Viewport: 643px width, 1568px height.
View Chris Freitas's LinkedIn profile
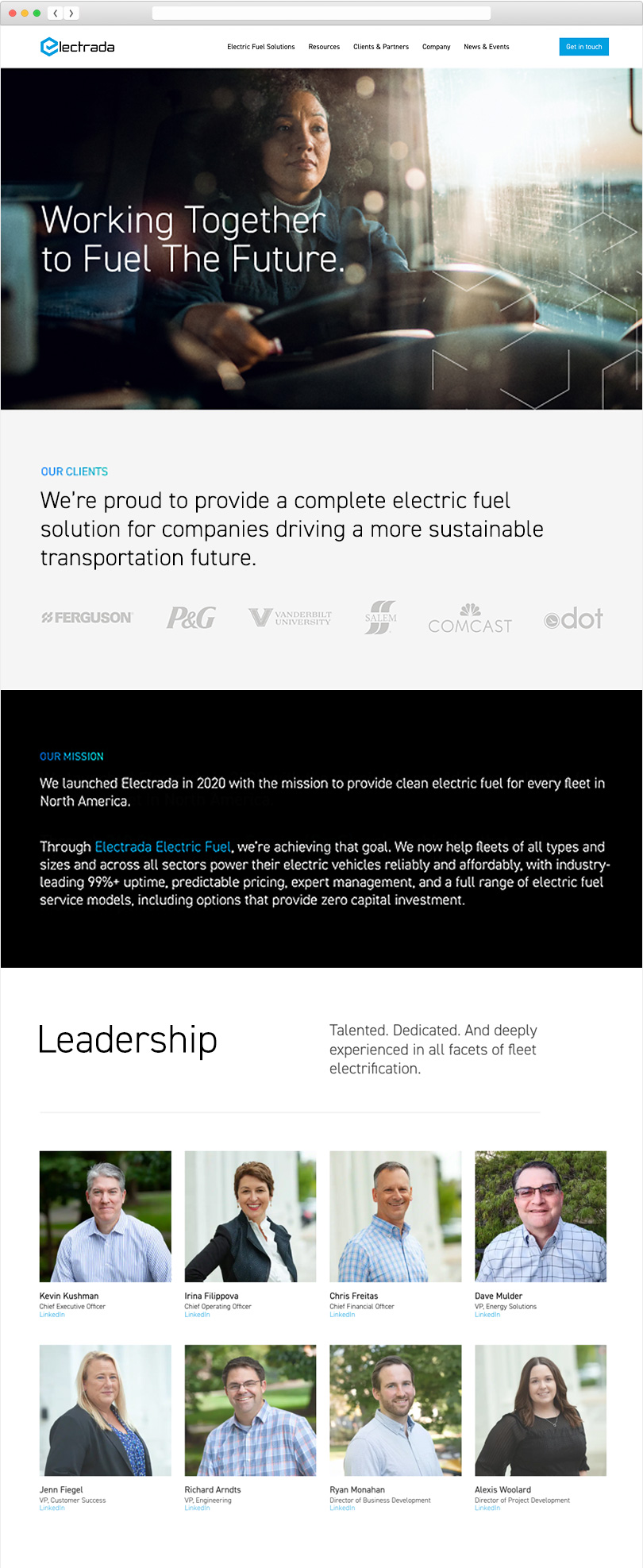pyautogui.click(x=342, y=1315)
